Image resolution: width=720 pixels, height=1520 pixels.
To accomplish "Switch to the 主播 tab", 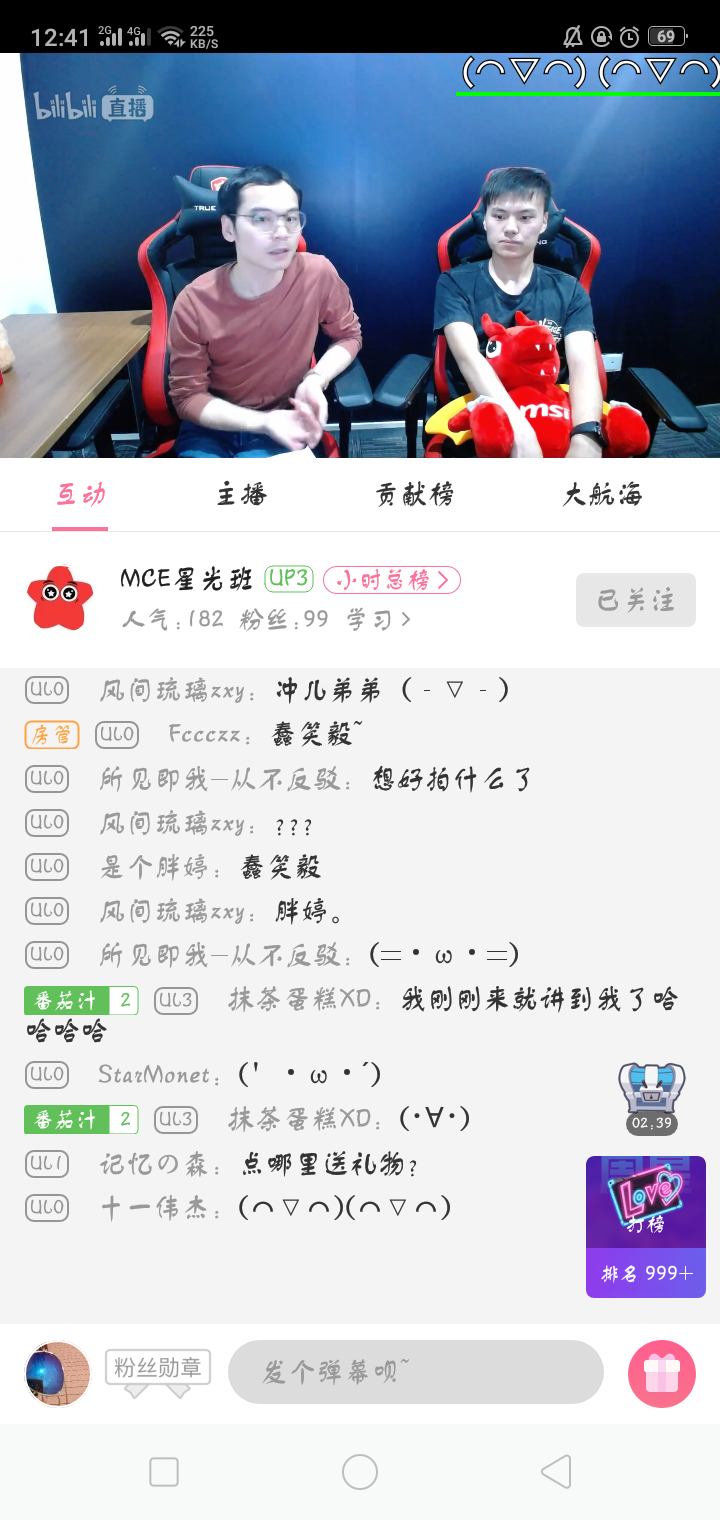I will (x=242, y=495).
